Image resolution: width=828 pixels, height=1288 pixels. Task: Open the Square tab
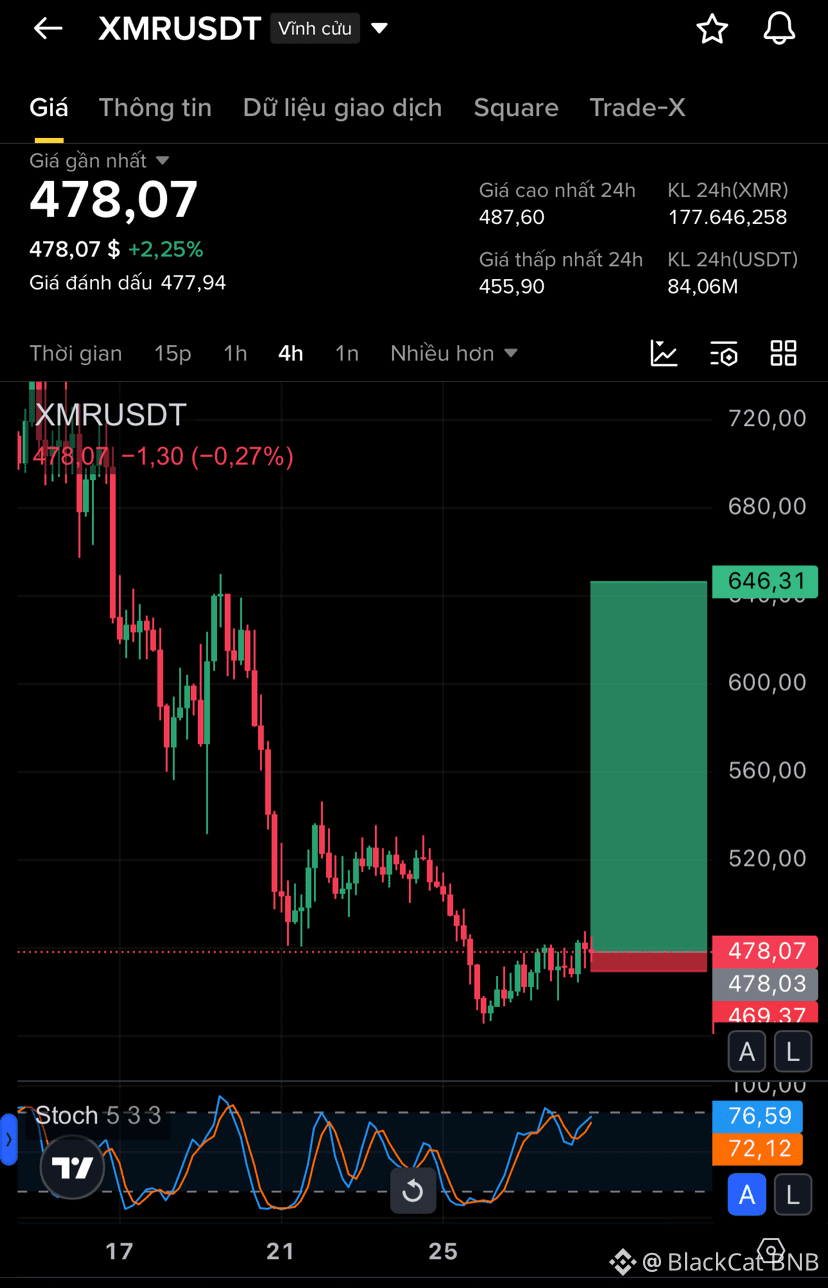[x=516, y=107]
